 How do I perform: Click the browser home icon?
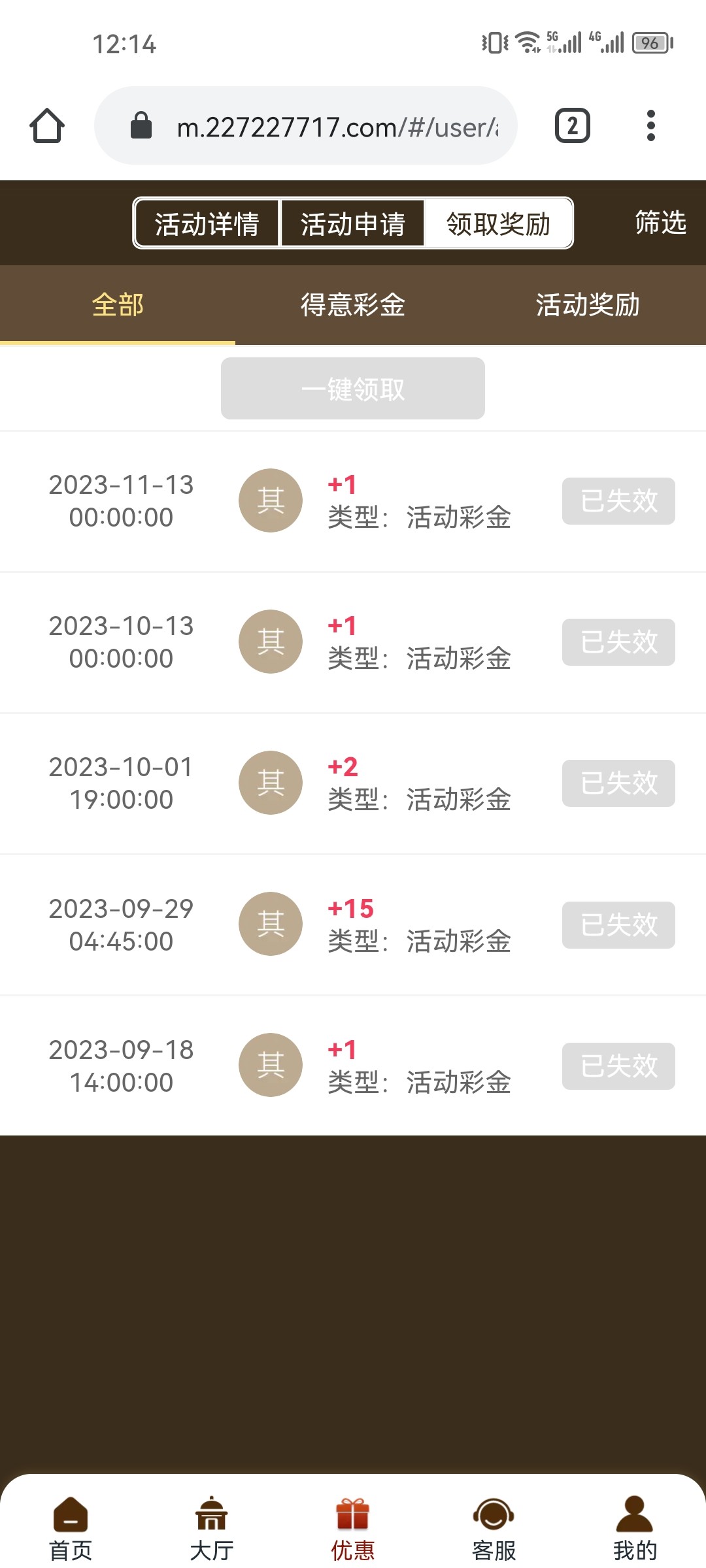point(46,125)
